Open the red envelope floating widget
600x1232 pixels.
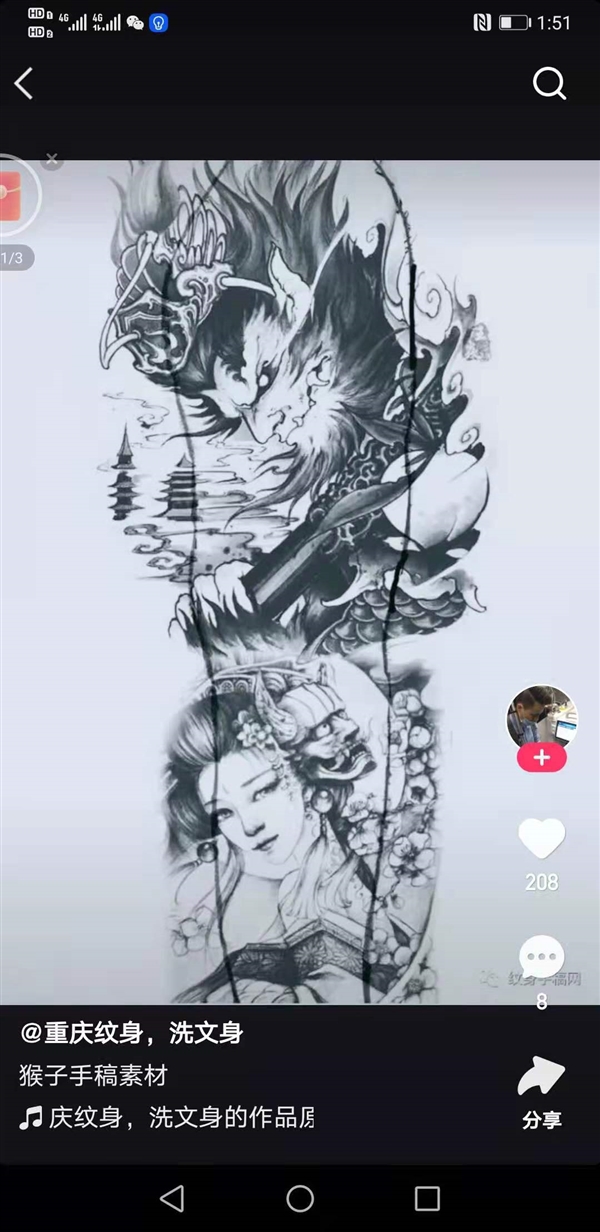click(10, 195)
